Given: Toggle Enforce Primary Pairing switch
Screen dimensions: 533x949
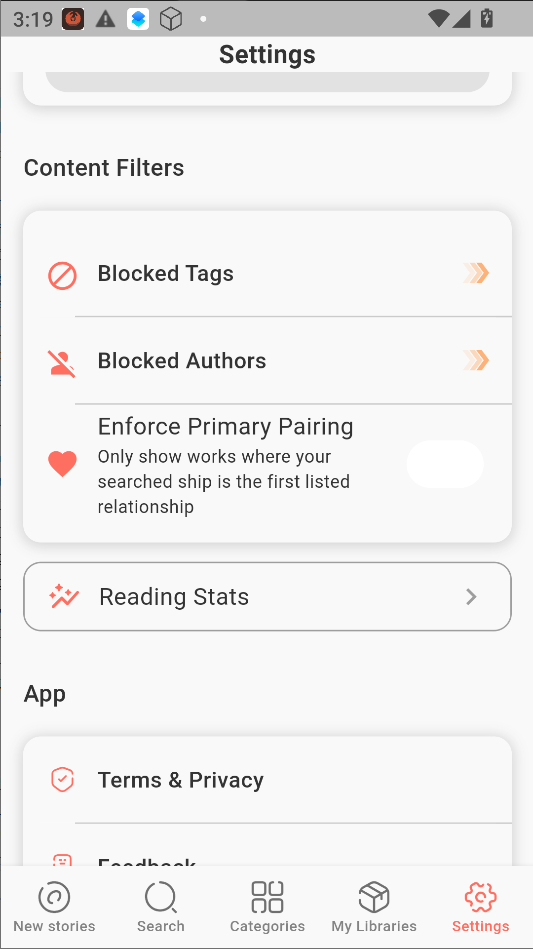Looking at the screenshot, I should pyautogui.click(x=445, y=464).
